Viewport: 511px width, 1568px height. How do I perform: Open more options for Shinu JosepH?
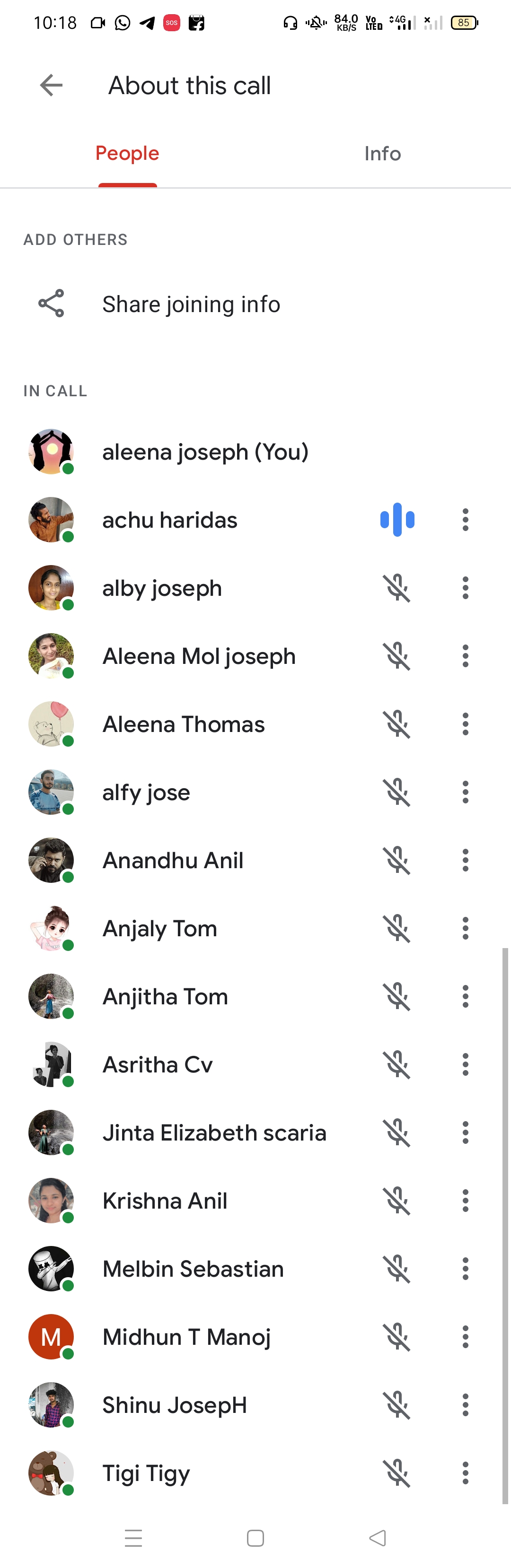465,1405
